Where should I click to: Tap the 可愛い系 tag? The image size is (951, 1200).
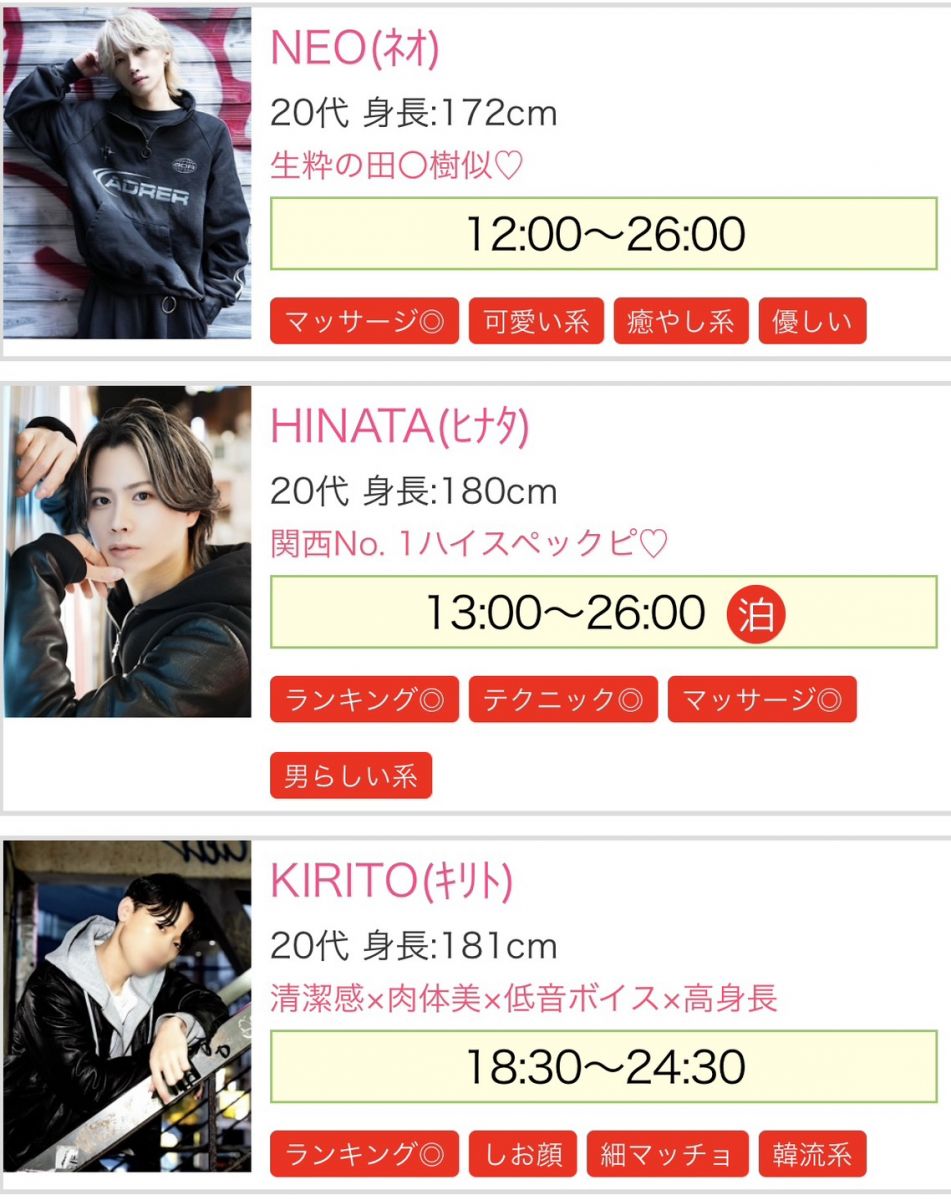pos(536,322)
